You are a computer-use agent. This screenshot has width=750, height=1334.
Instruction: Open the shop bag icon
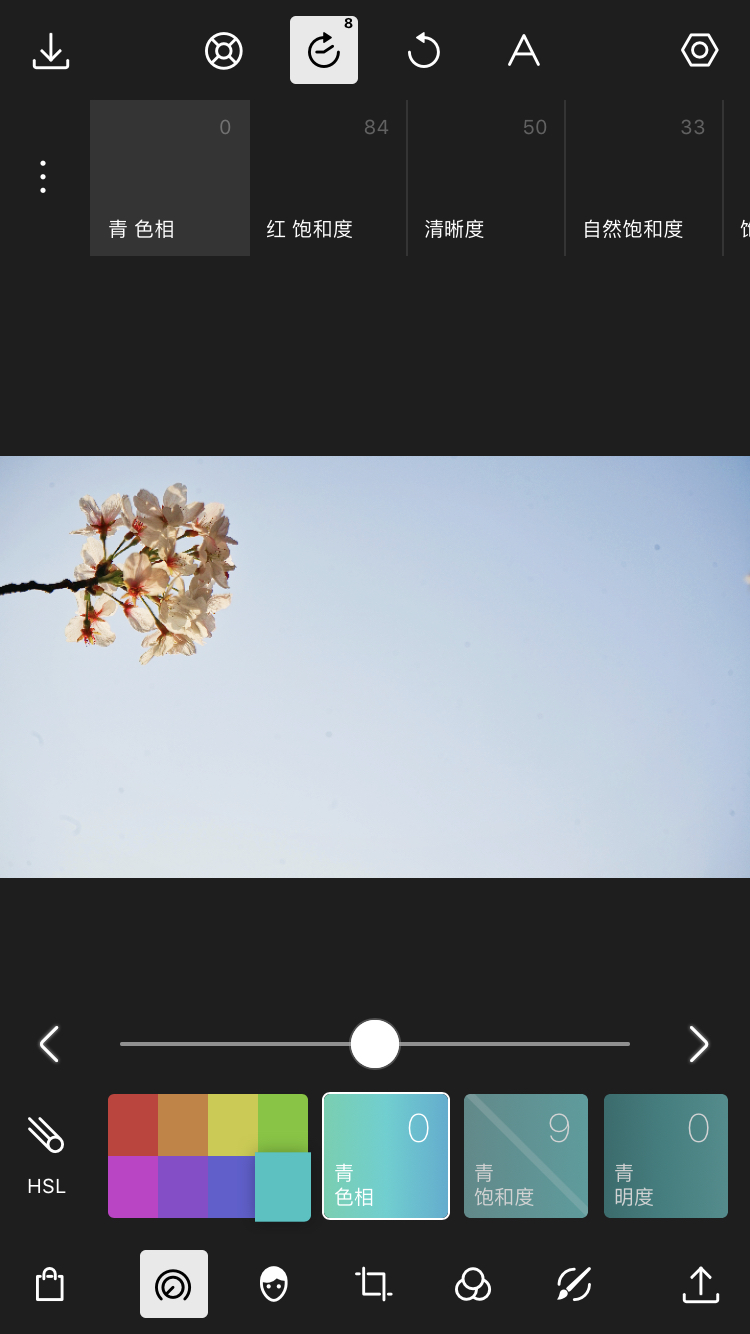point(49,1284)
